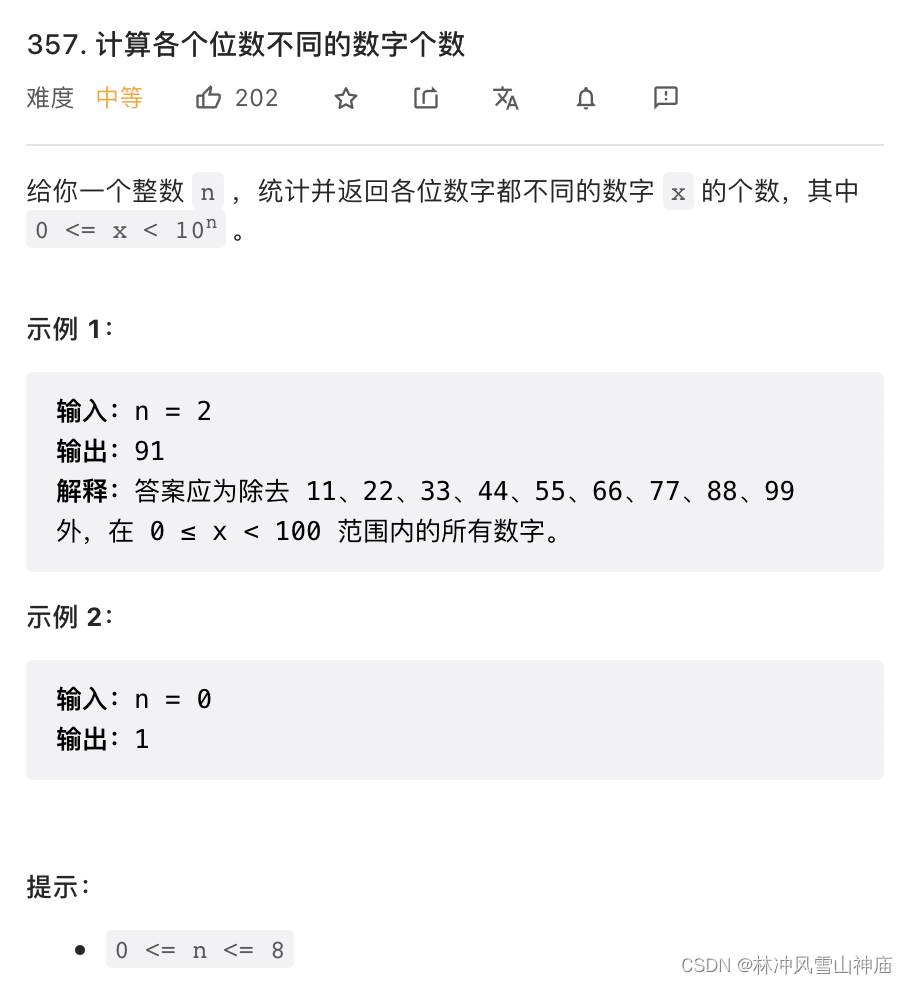This screenshot has width=908, height=984.
Task: Add problem 357 to favorites with the star
Action: pos(346,98)
